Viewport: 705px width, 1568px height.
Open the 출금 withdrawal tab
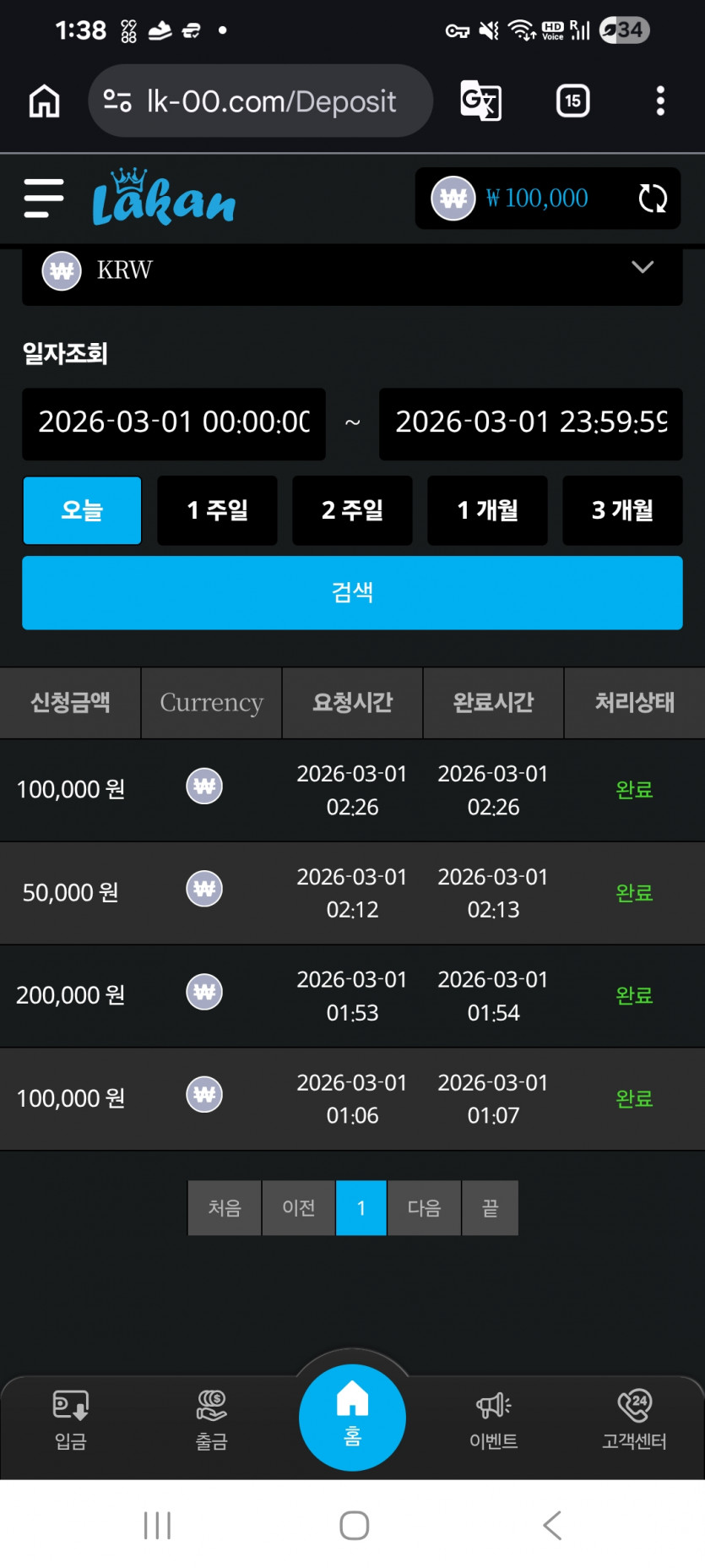coord(211,1421)
